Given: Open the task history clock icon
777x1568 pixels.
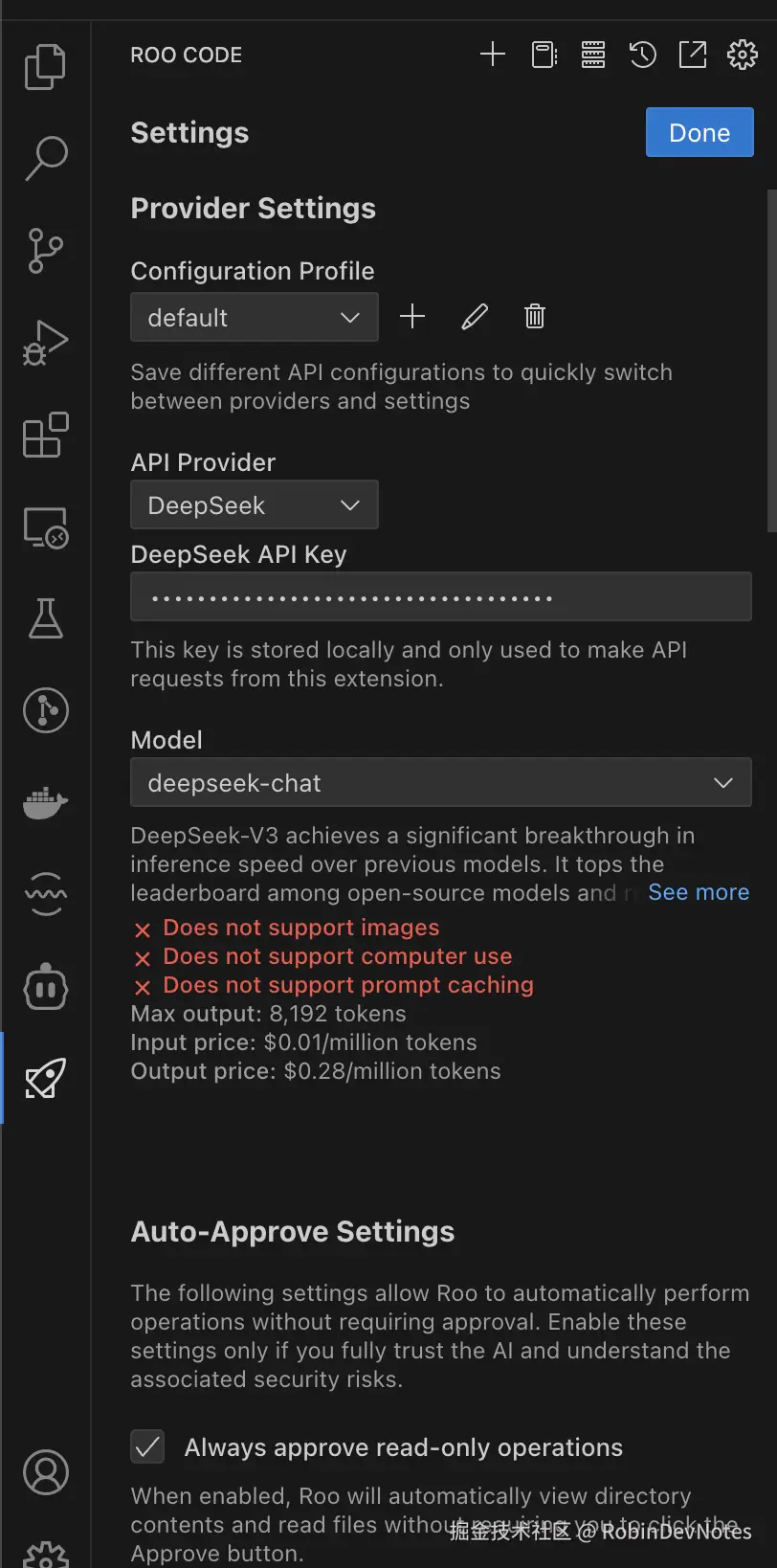Looking at the screenshot, I should click(642, 55).
